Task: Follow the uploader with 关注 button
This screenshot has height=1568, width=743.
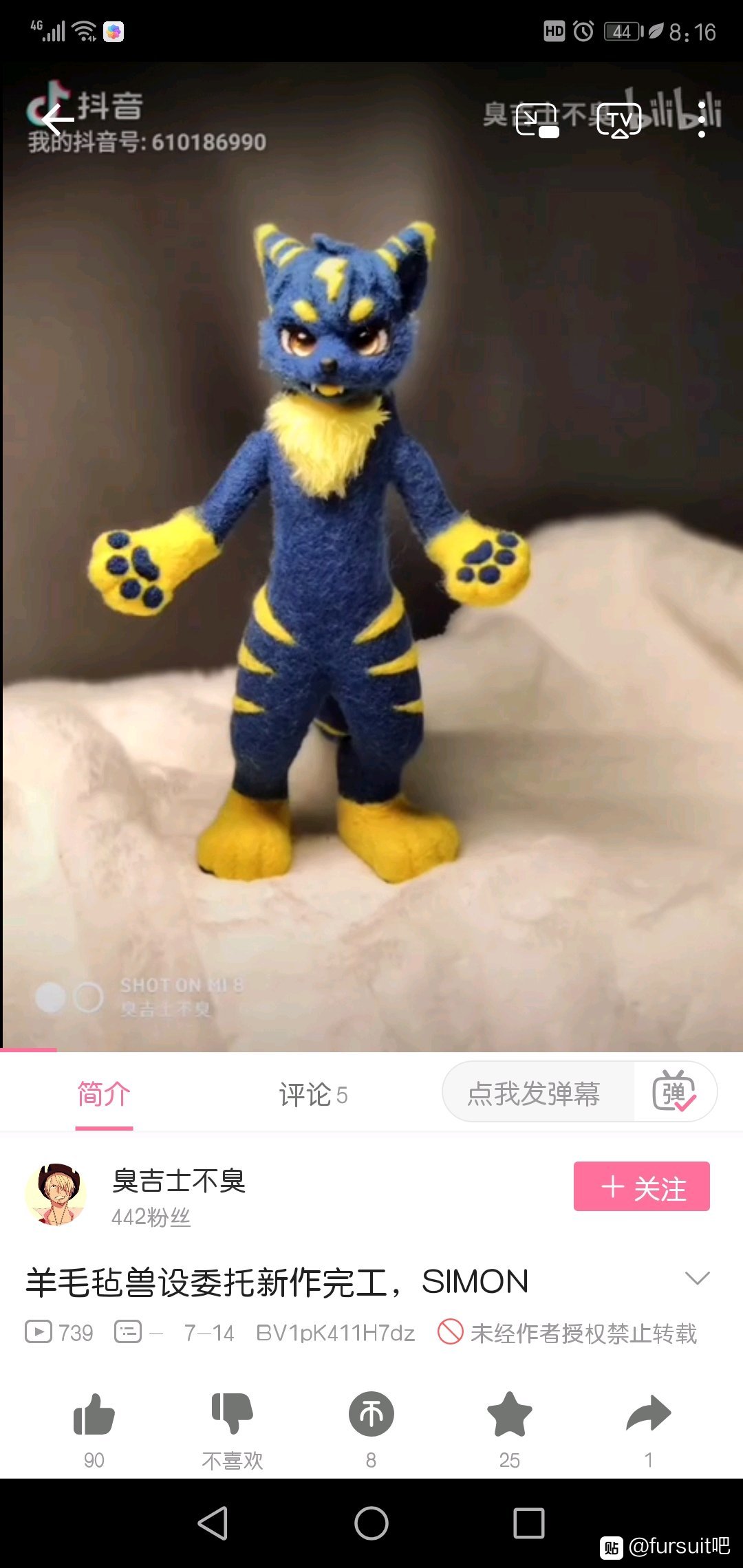Action: (641, 1186)
